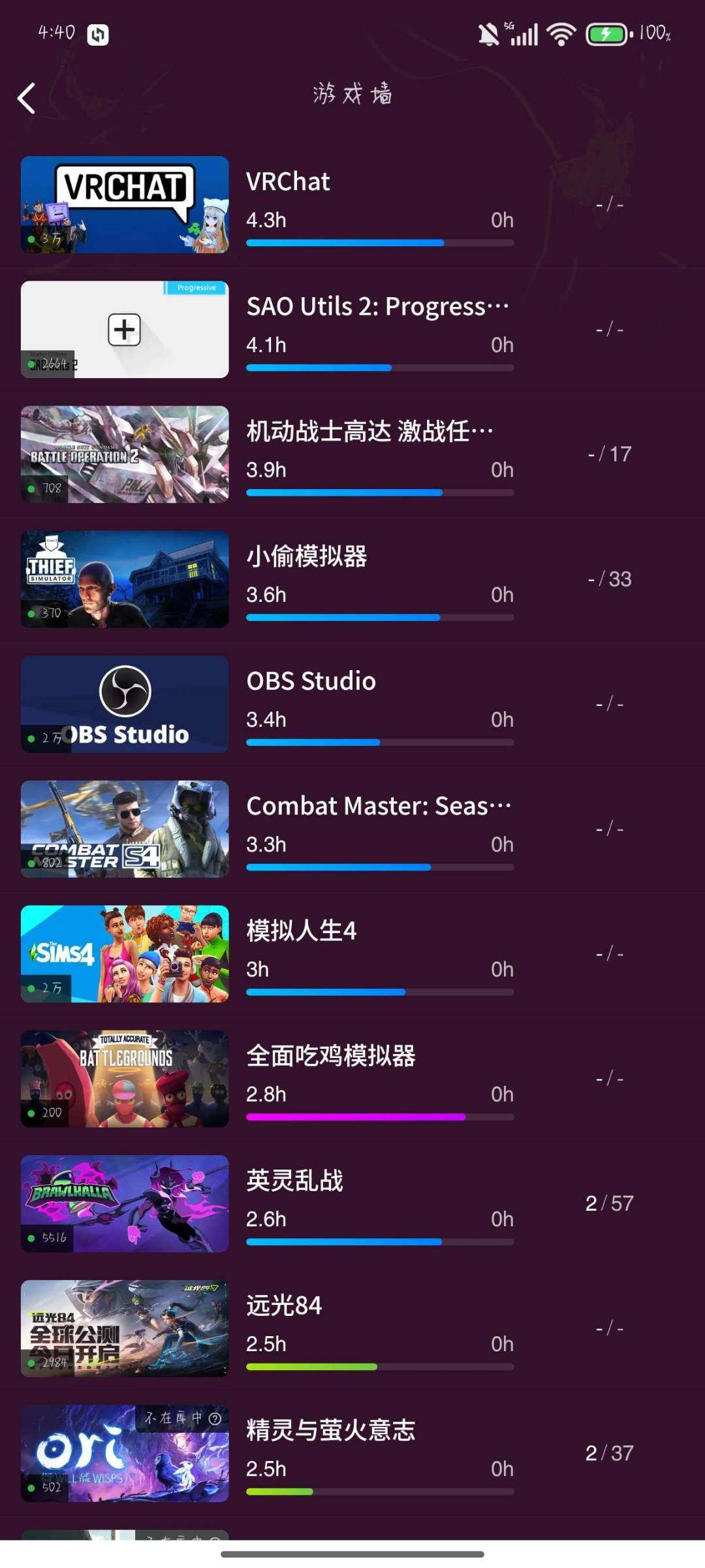The width and height of the screenshot is (705, 1568).
Task: Open the VRChat cover thumbnail
Action: [124, 205]
